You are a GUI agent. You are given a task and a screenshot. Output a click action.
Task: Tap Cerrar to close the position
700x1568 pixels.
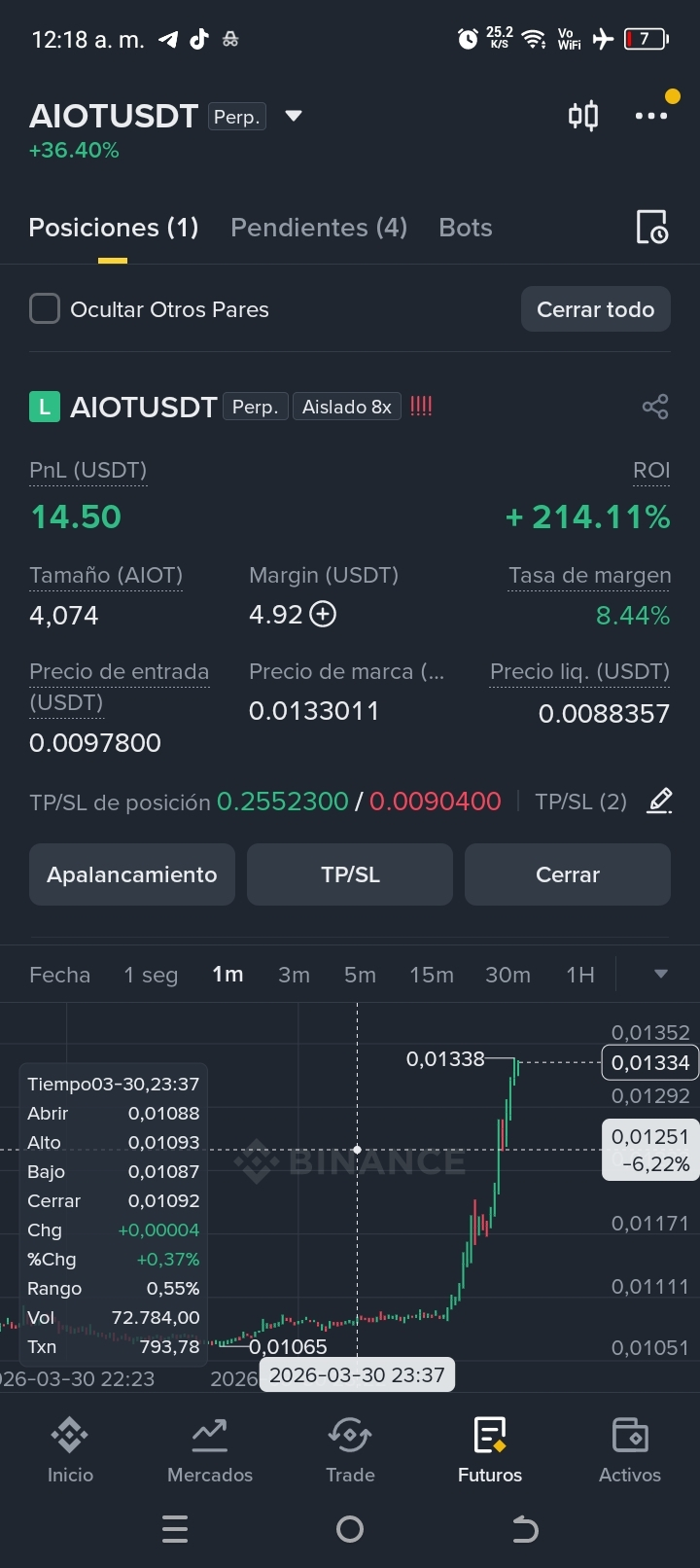tap(568, 874)
